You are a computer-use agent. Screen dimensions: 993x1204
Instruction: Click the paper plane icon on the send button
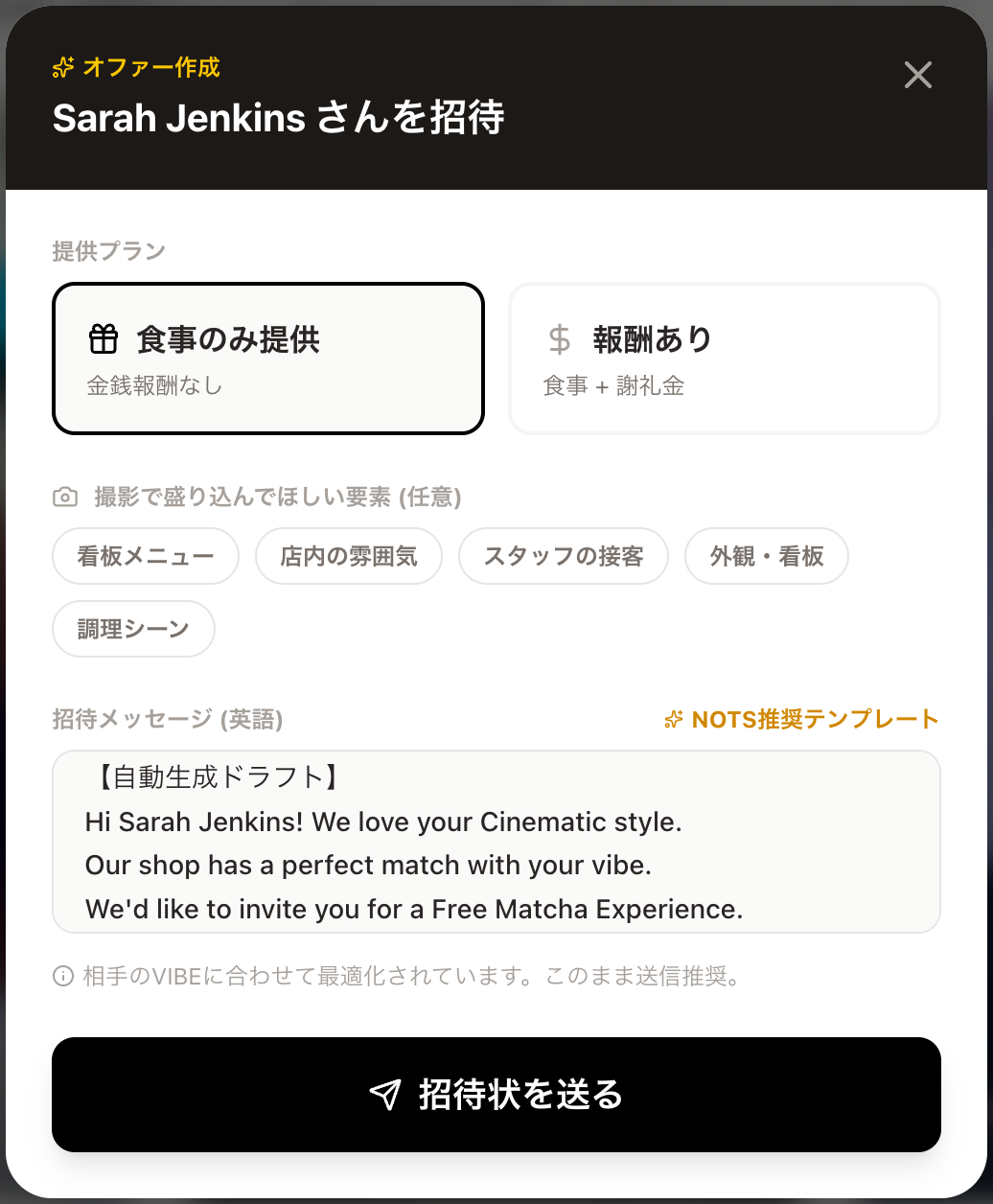tap(387, 1094)
